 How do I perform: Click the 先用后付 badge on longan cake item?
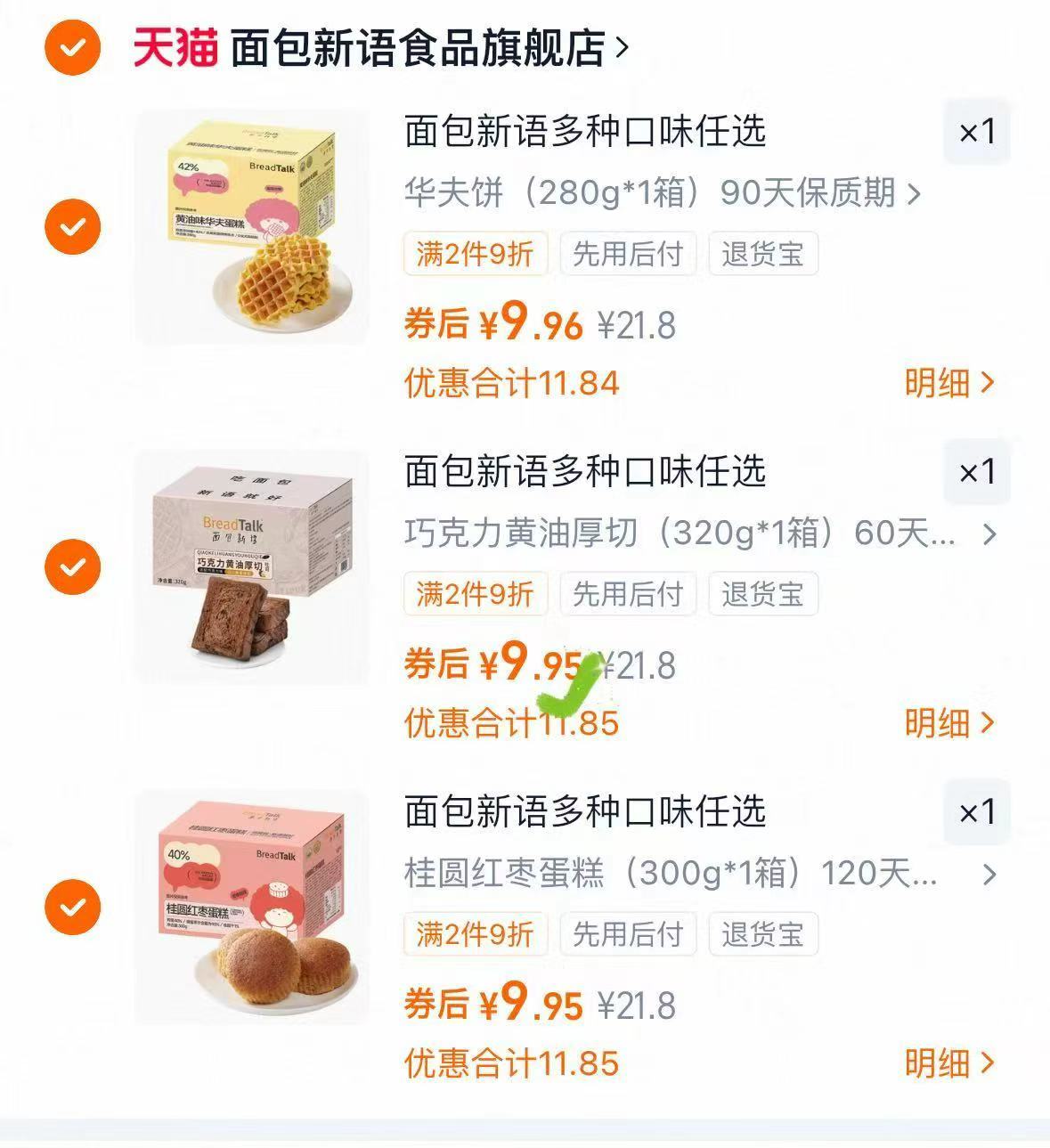pos(628,935)
